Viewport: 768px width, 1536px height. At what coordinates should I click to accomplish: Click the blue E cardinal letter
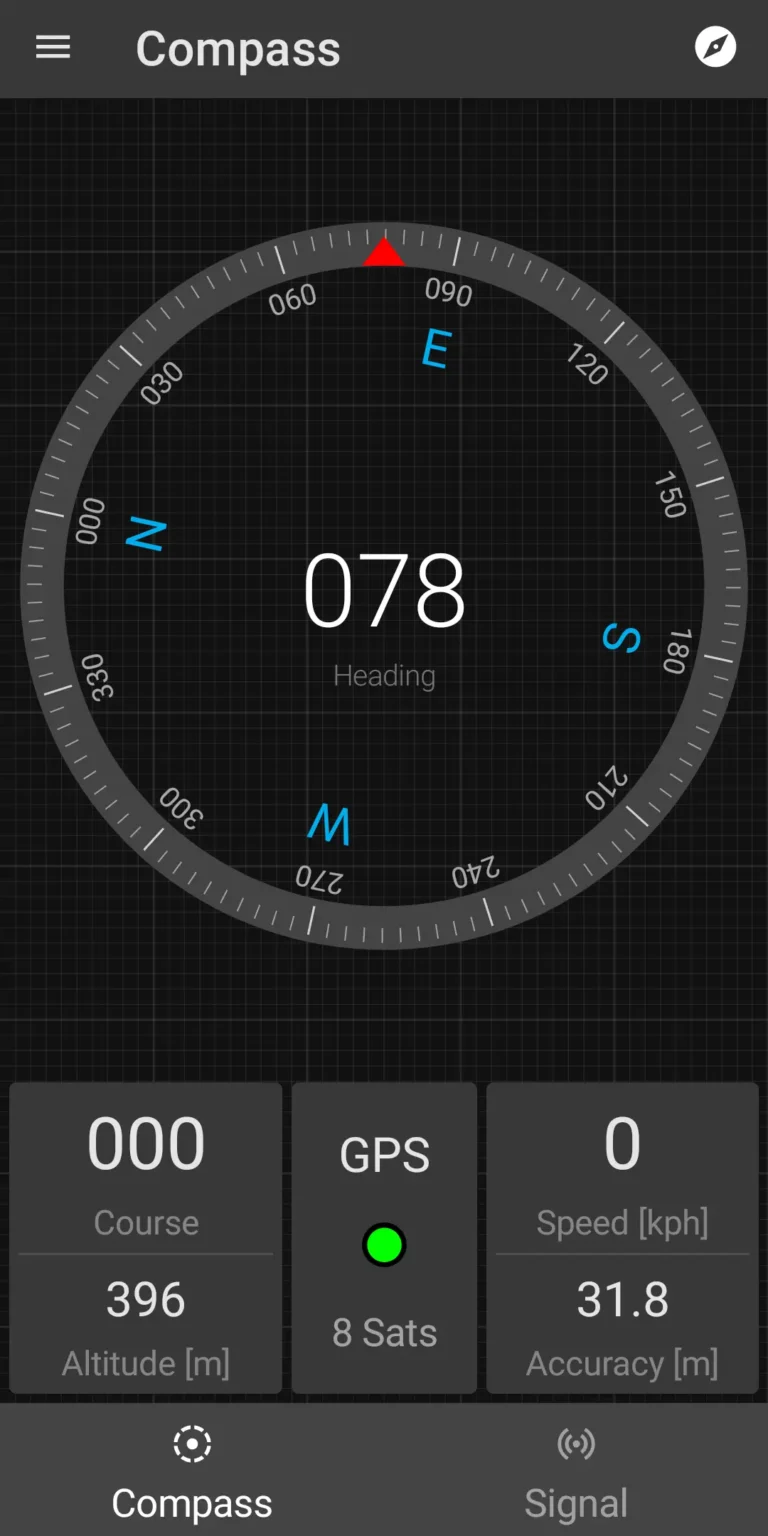(x=436, y=348)
